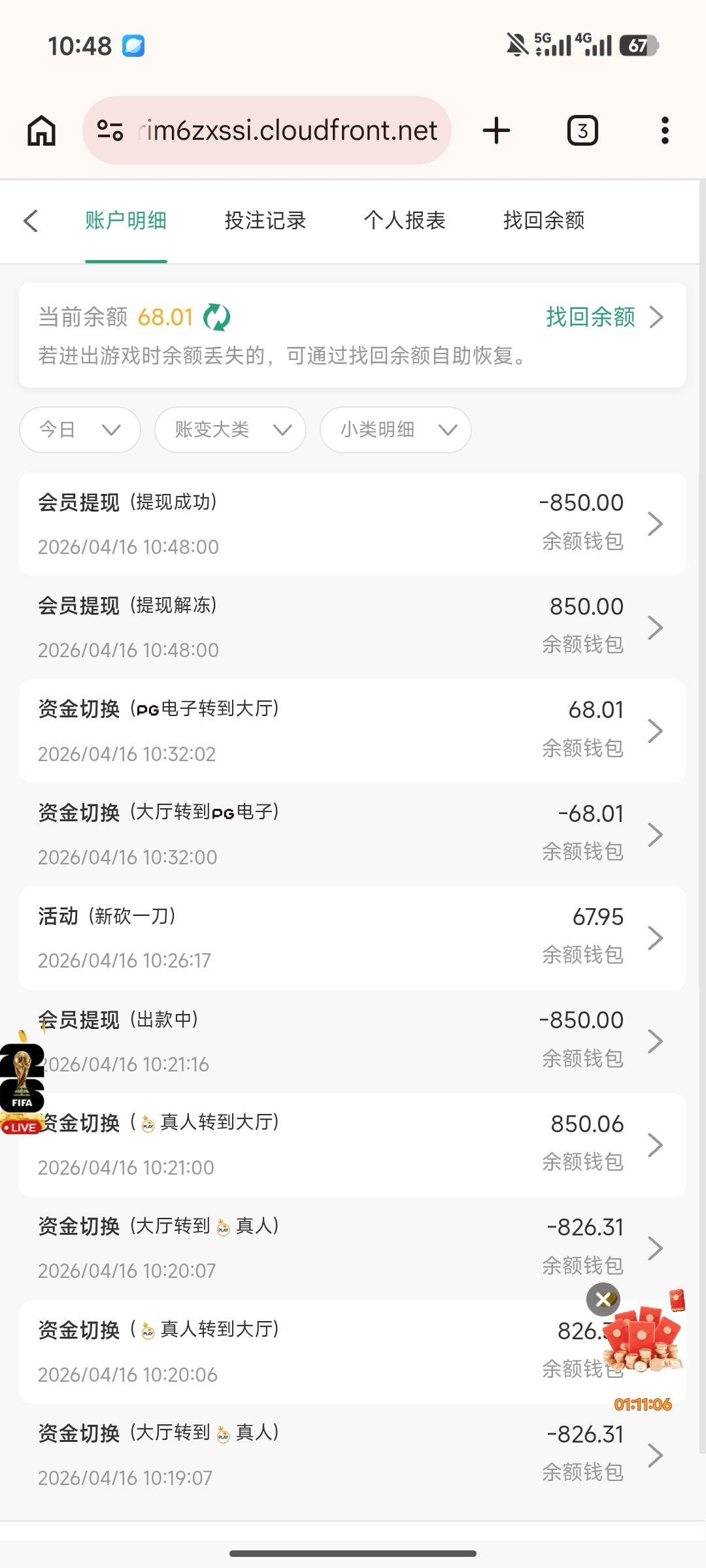706x1568 pixels.
Task: Refresh the current balance
Action: (216, 318)
